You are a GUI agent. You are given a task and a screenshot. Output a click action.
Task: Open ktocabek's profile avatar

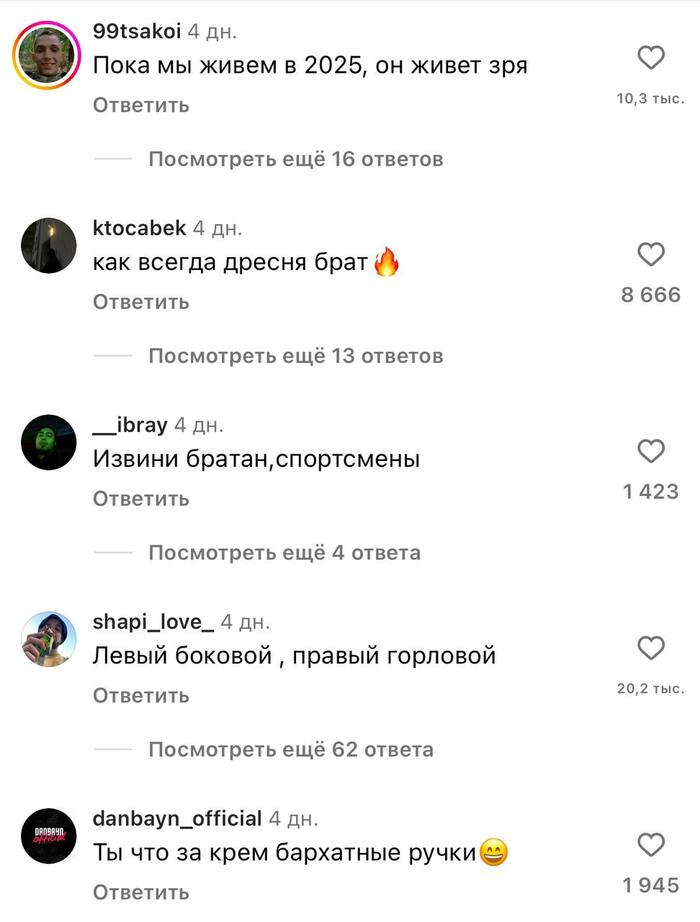pos(48,246)
